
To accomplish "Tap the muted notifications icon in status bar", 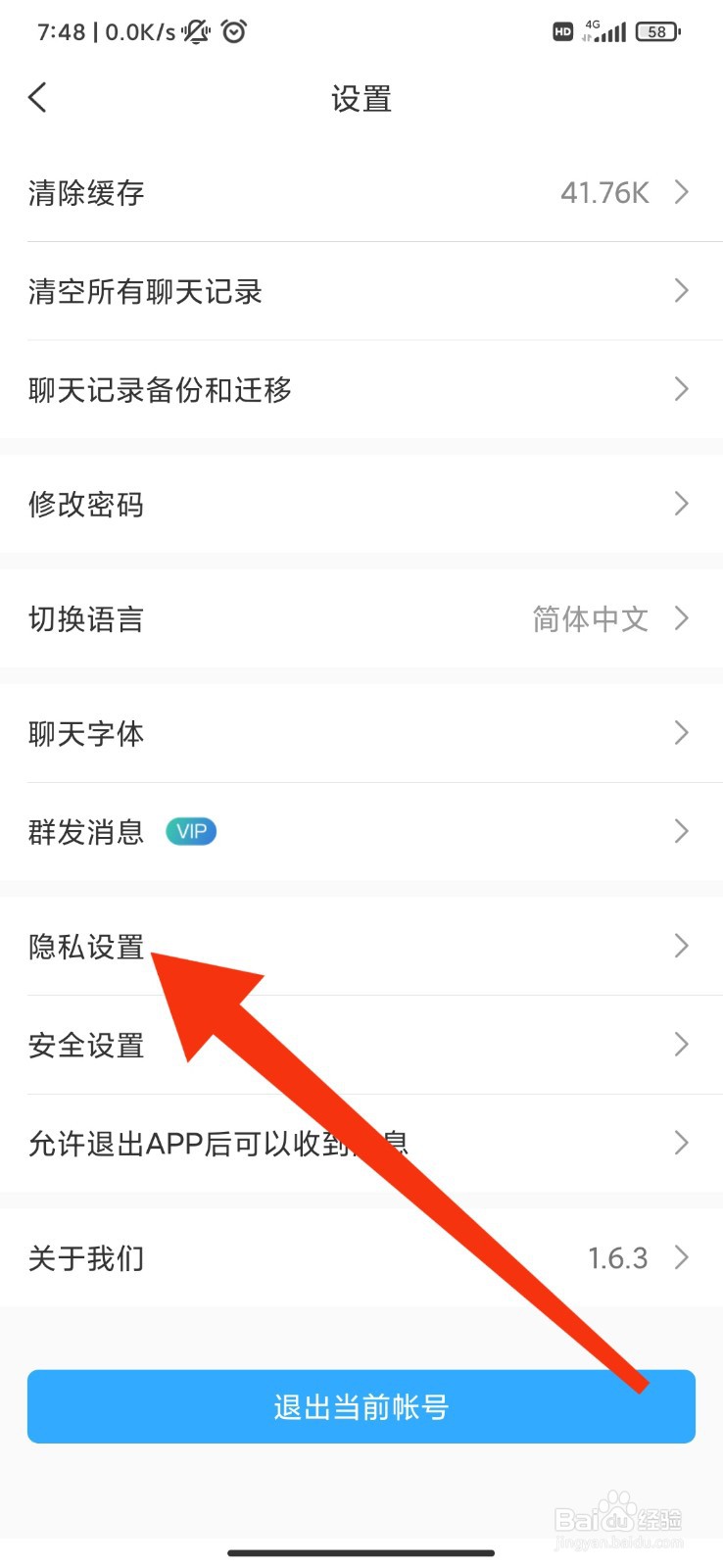I will point(194,31).
